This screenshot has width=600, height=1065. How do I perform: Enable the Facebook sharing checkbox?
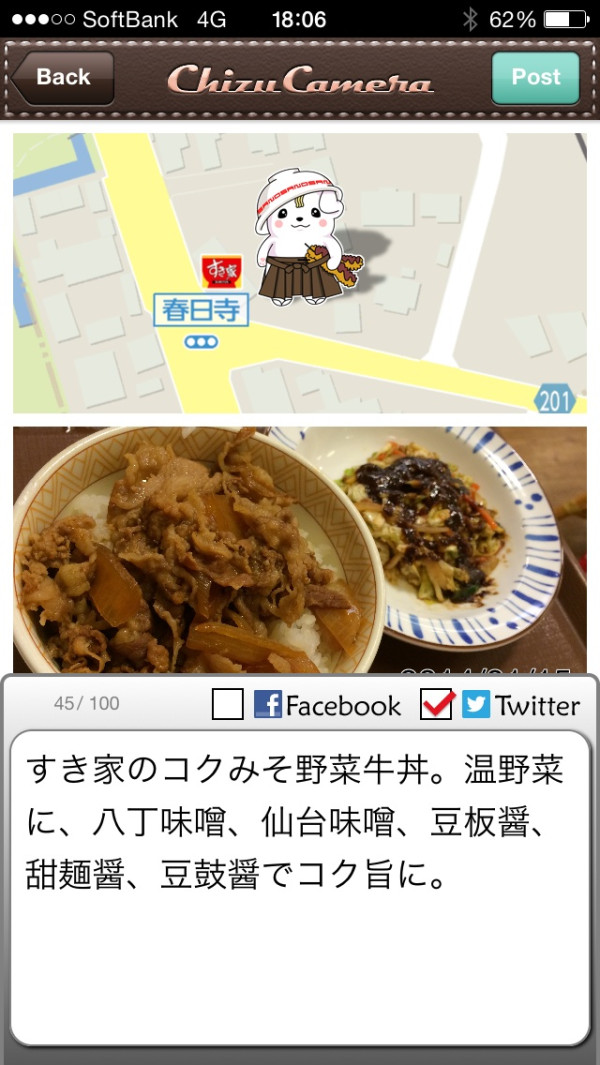(x=228, y=704)
